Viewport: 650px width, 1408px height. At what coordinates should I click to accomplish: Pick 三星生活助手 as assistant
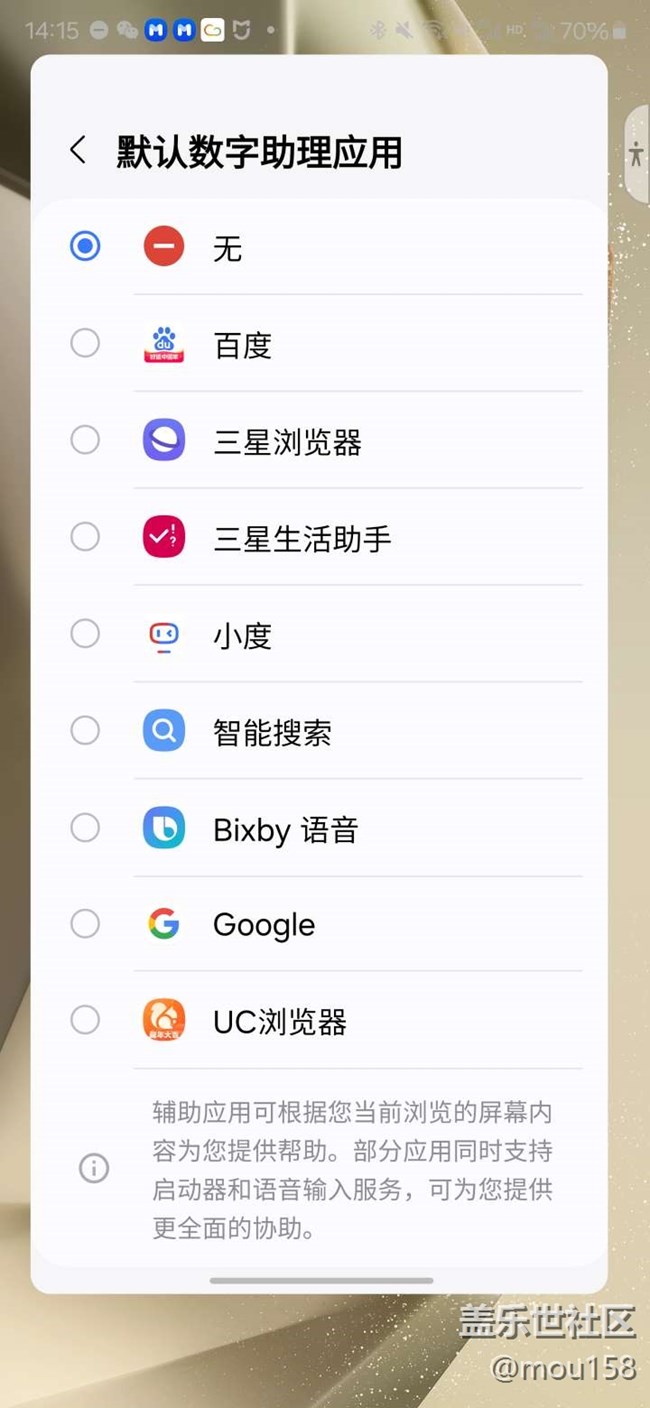coord(319,538)
